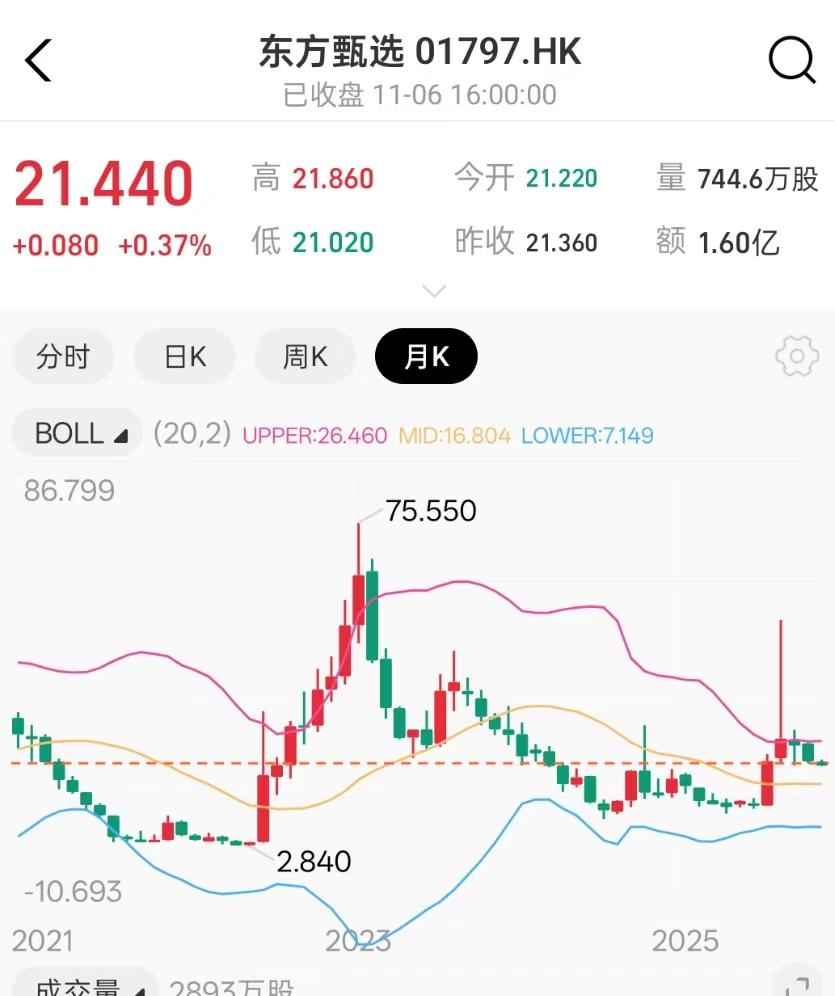Open the chart settings gear

pyautogui.click(x=795, y=357)
